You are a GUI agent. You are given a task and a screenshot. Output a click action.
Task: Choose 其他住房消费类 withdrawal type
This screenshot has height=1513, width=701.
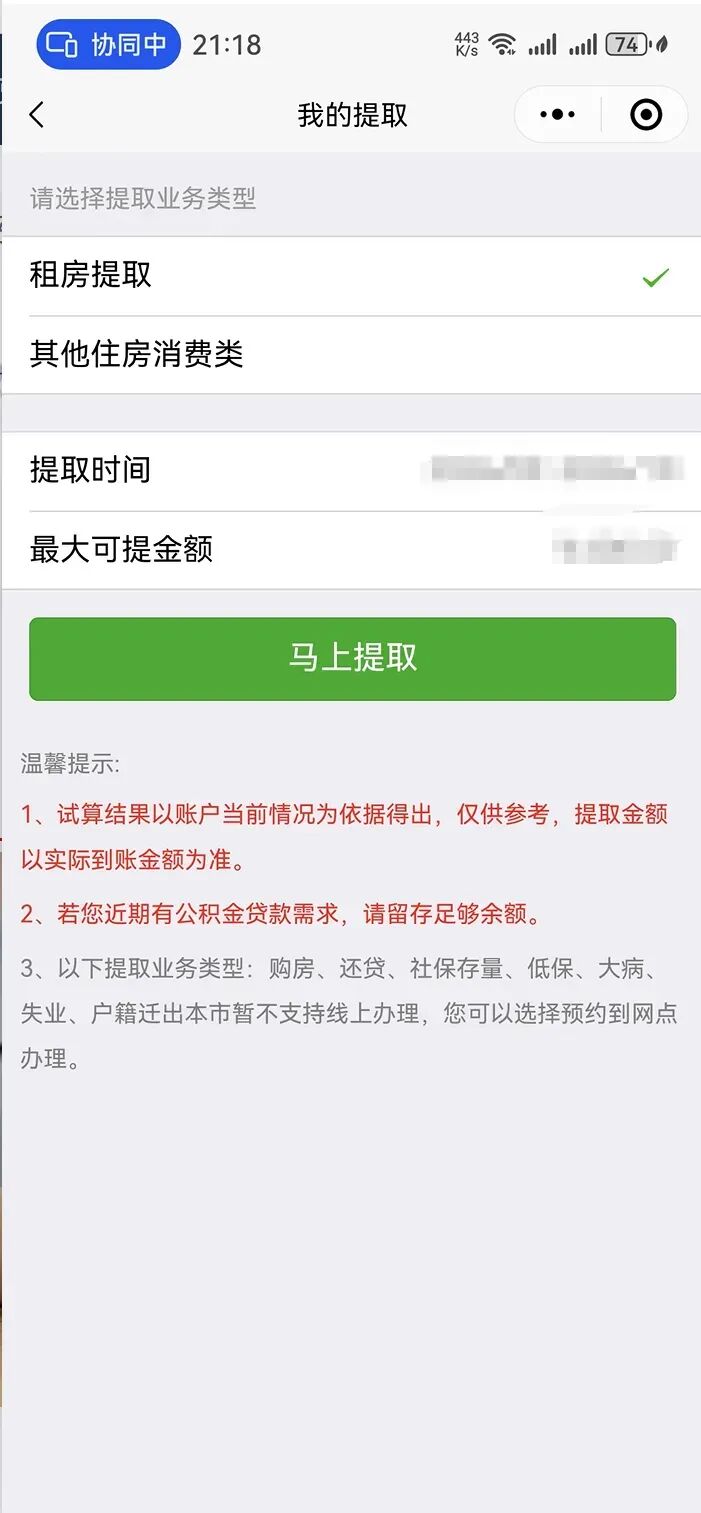(x=350, y=355)
